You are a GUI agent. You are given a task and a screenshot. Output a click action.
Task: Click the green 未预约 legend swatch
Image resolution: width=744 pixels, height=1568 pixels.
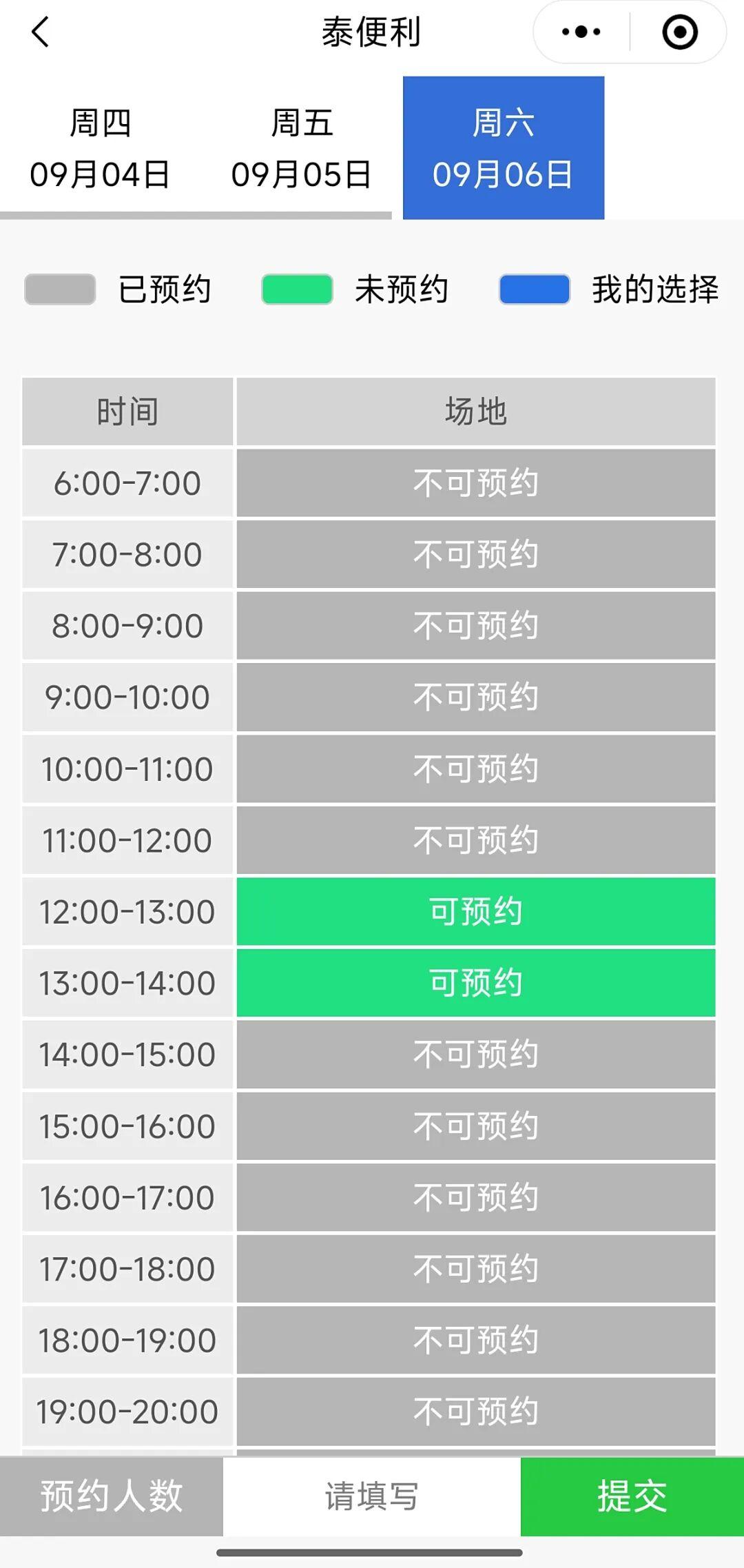click(298, 290)
